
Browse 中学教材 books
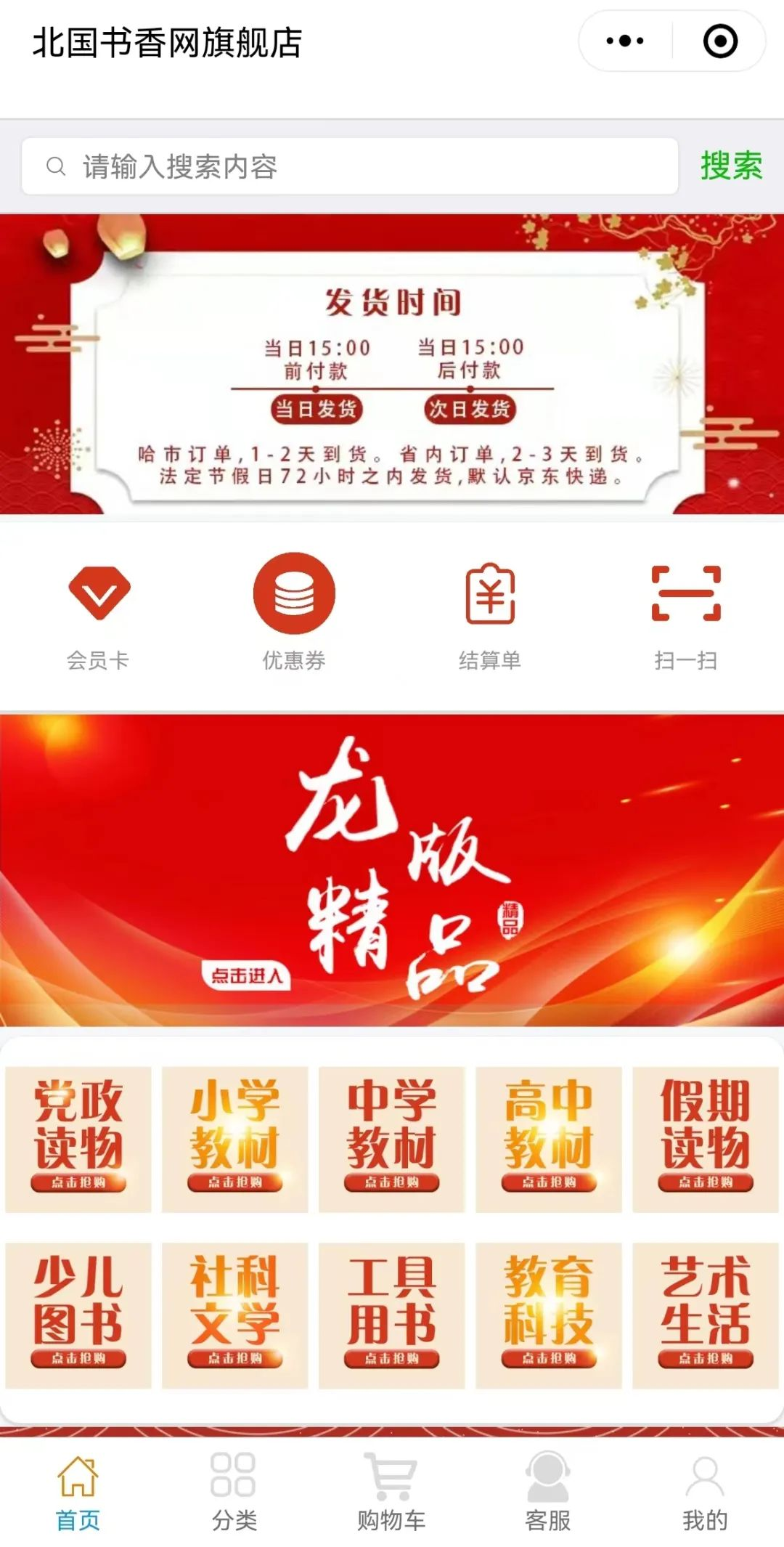pos(391,1139)
